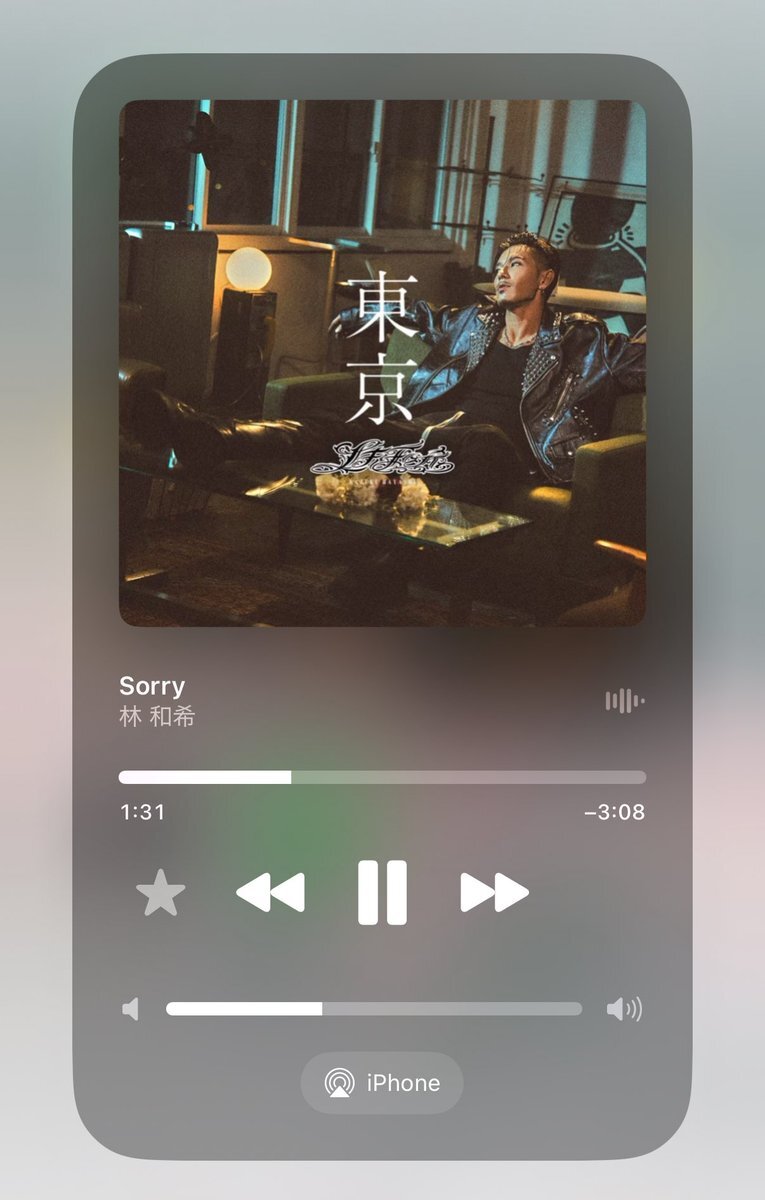
Task: Tap the playback progress bar
Action: click(382, 777)
